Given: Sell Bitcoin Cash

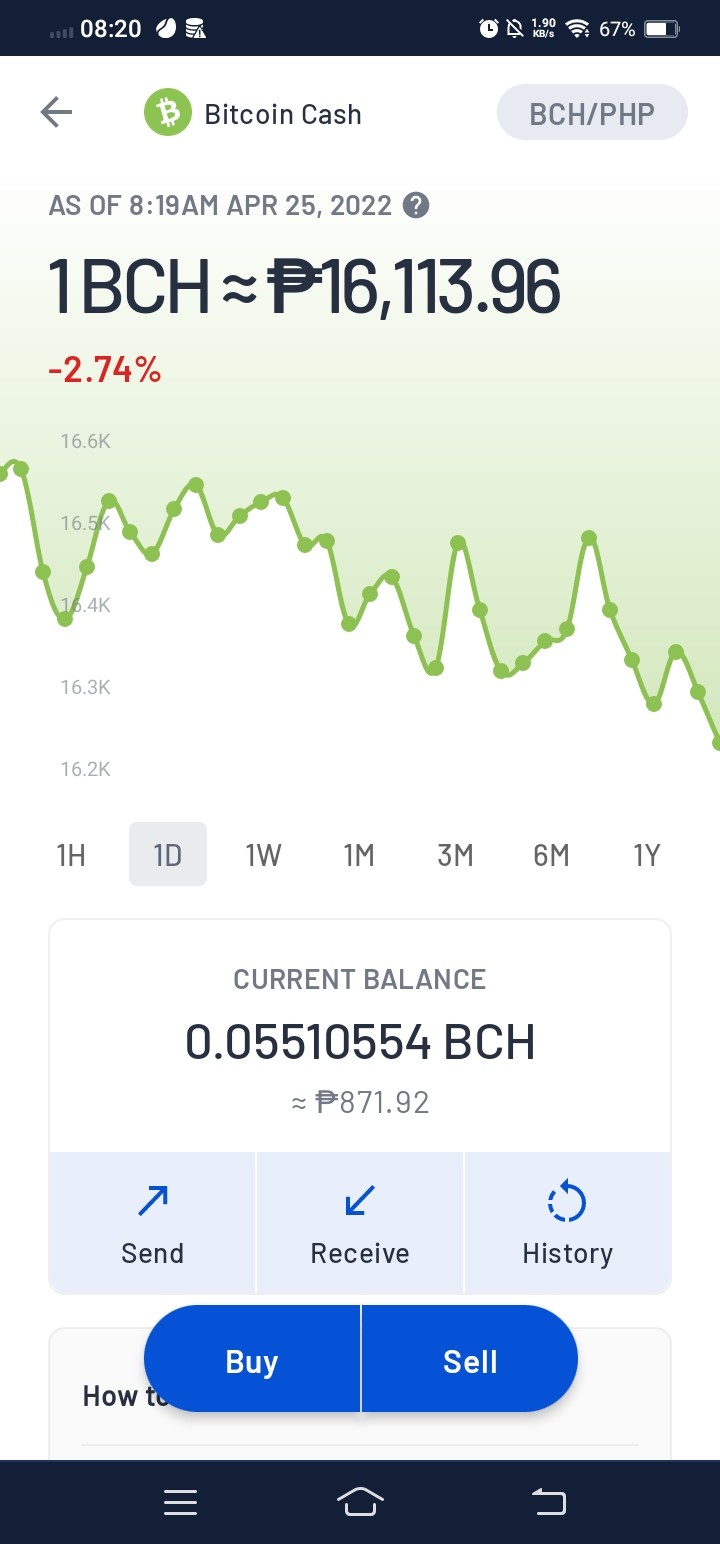Looking at the screenshot, I should click(470, 1360).
